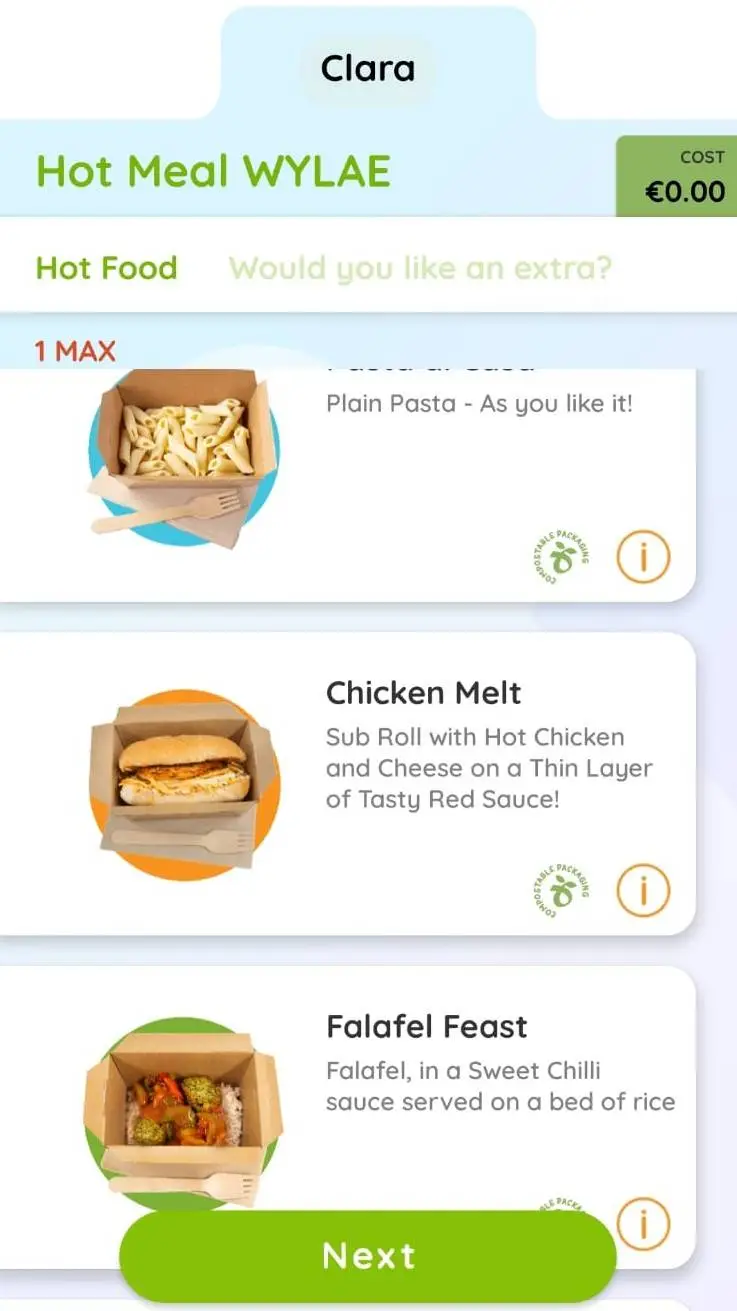Open info for Chicken Melt
Viewport: 737px width, 1311px height.
tap(642, 889)
